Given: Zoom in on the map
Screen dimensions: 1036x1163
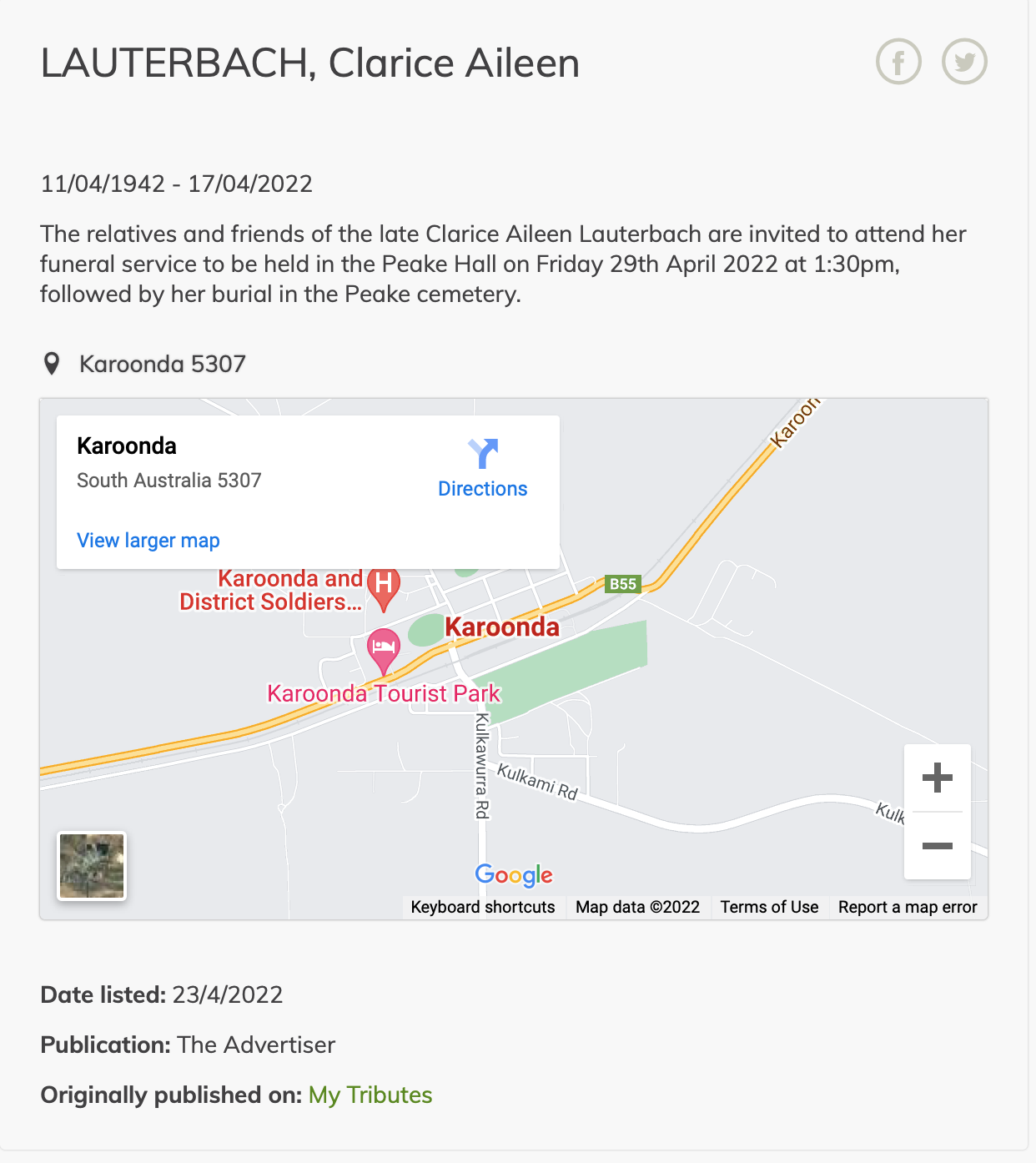Looking at the screenshot, I should (938, 778).
